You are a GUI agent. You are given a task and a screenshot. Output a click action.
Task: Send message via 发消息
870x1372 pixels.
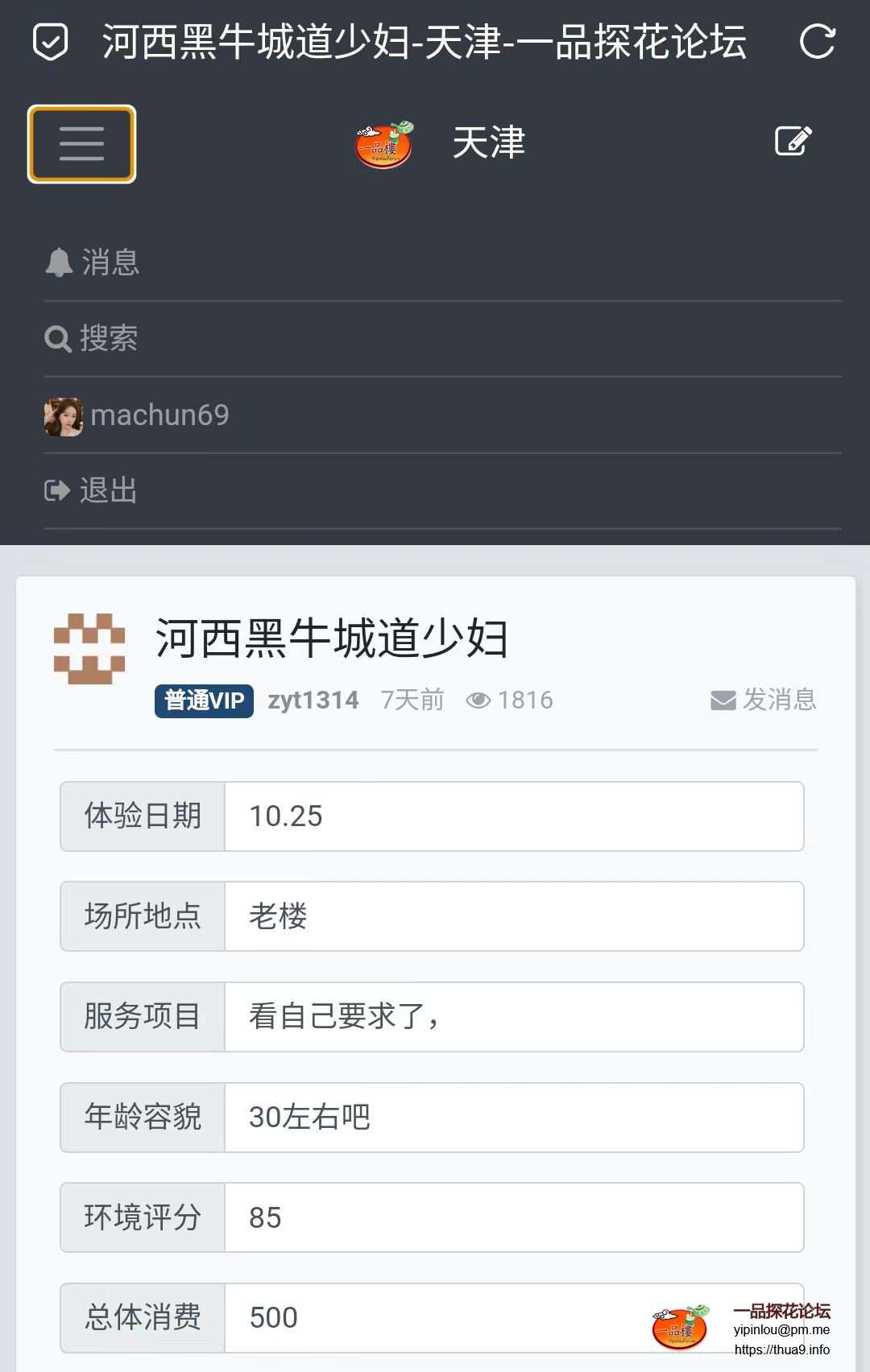point(764,700)
